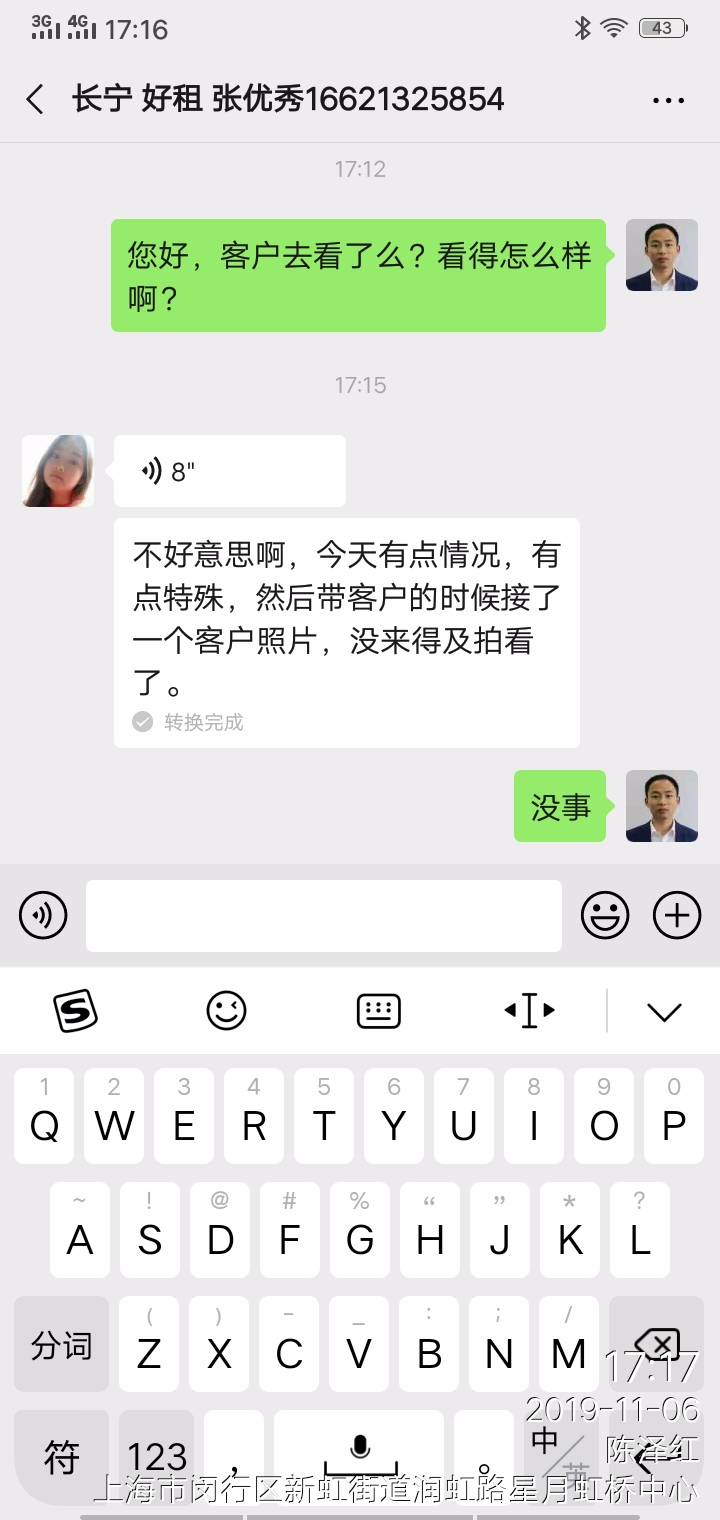Collapse the keyboard with the down chevron
This screenshot has height=1520, width=720.
click(x=664, y=1011)
